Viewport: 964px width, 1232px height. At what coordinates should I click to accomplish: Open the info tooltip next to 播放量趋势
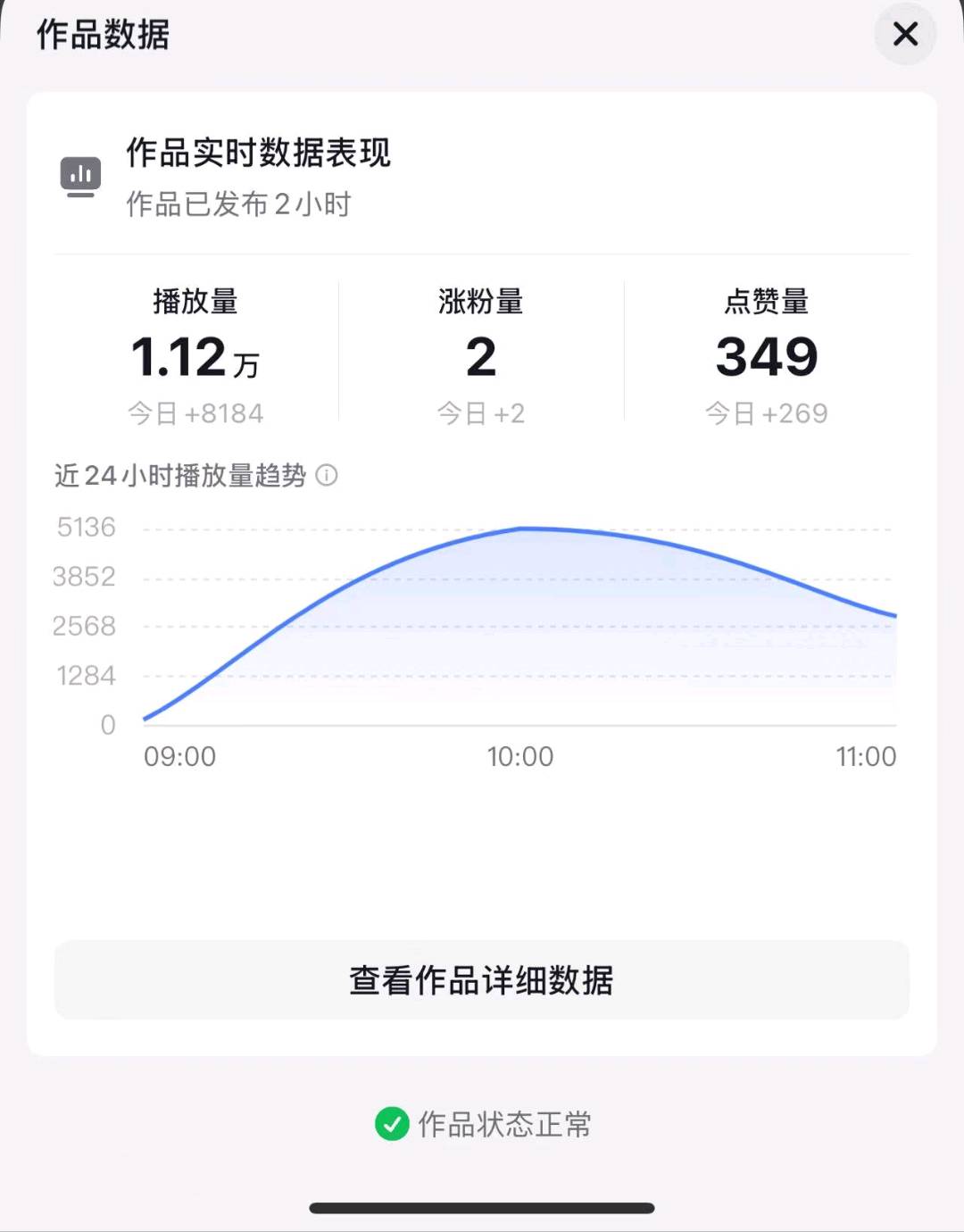(x=328, y=477)
